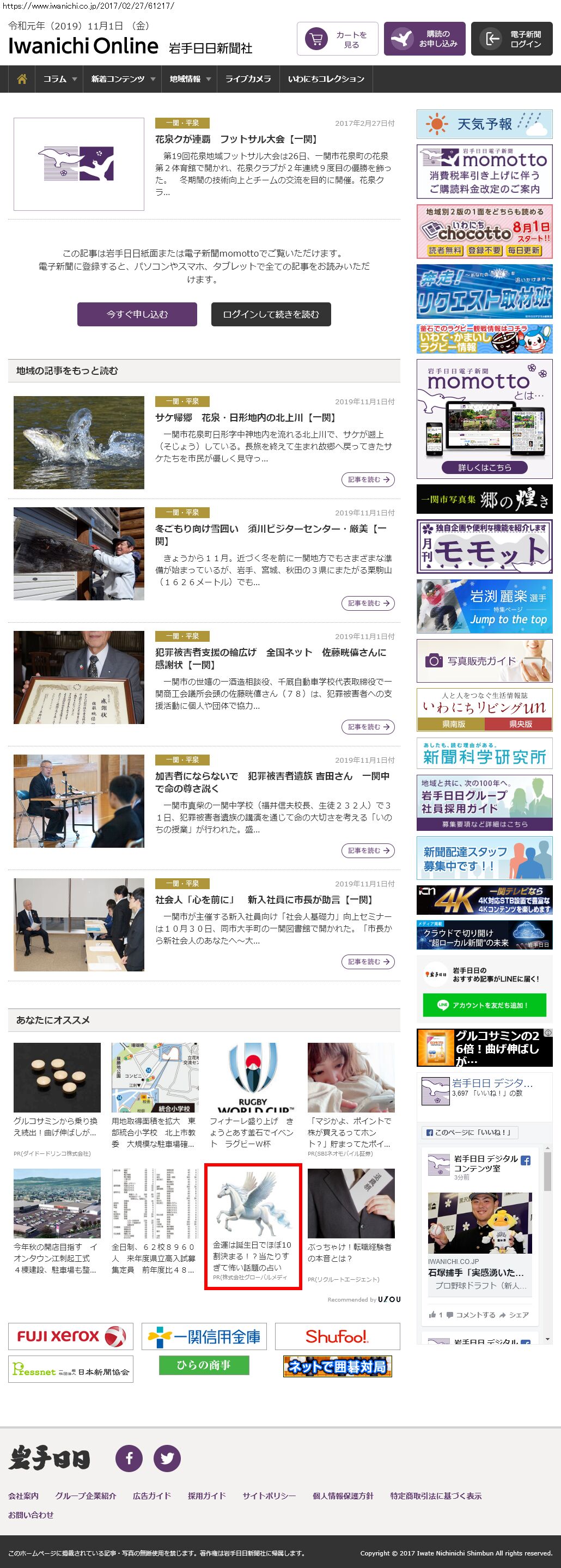Tap 購読のお申し込み subscription button

pyautogui.click(x=424, y=39)
